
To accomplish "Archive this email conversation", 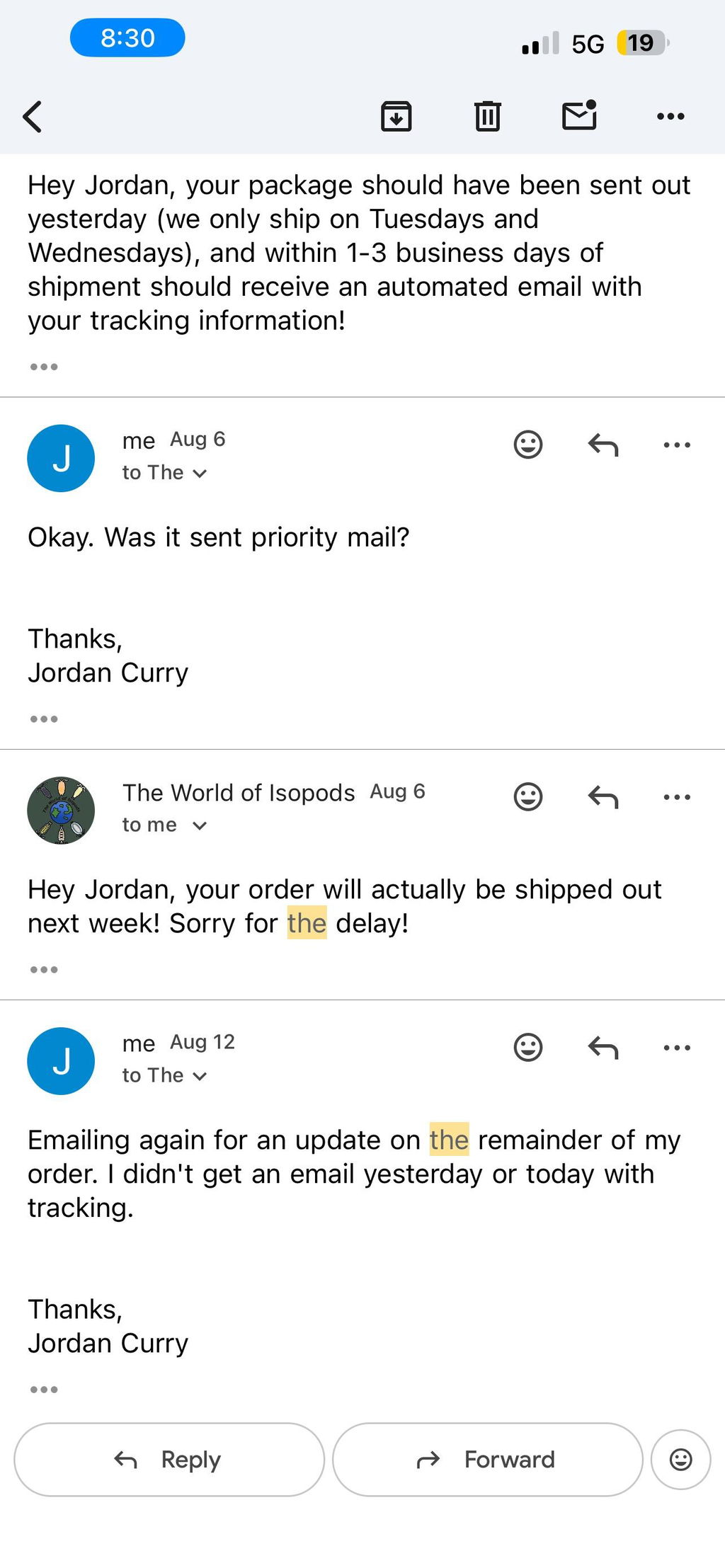I will 396,116.
